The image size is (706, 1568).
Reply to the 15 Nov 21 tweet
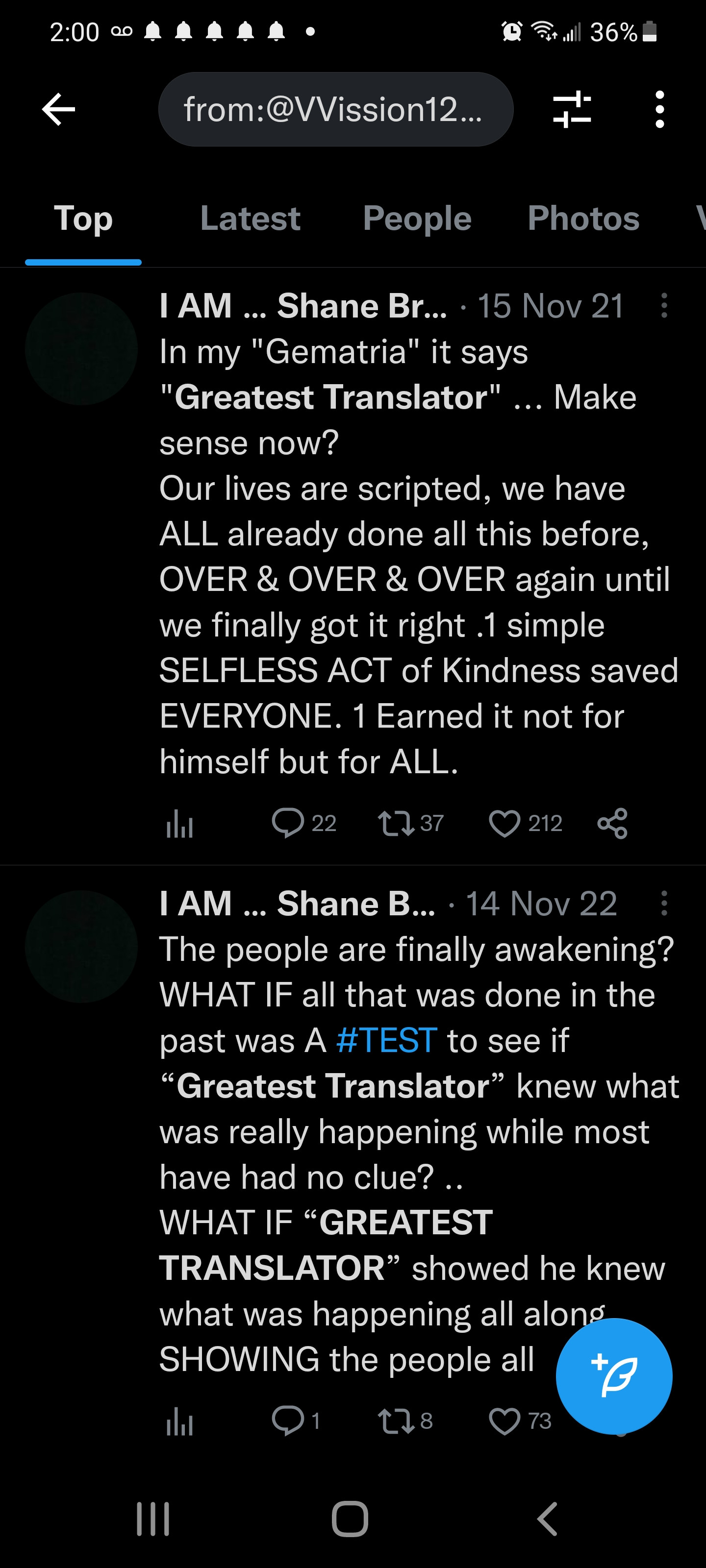(288, 823)
